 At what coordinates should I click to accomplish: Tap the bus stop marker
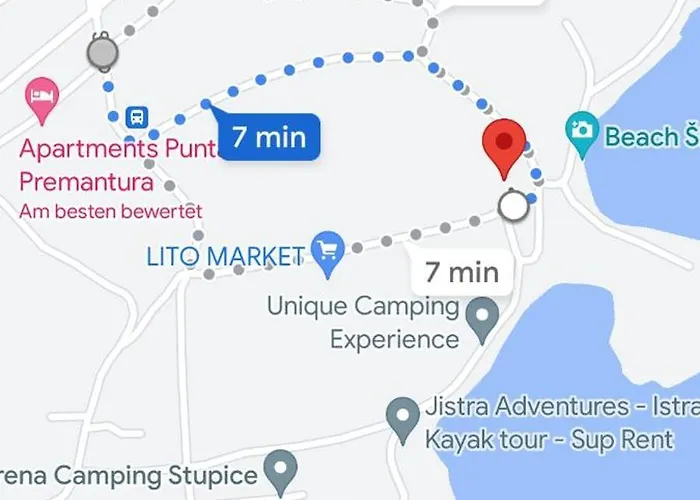[x=138, y=117]
